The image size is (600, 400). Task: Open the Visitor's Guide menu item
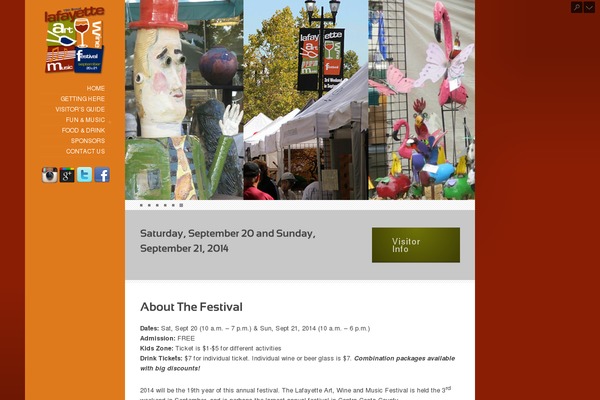80,109
